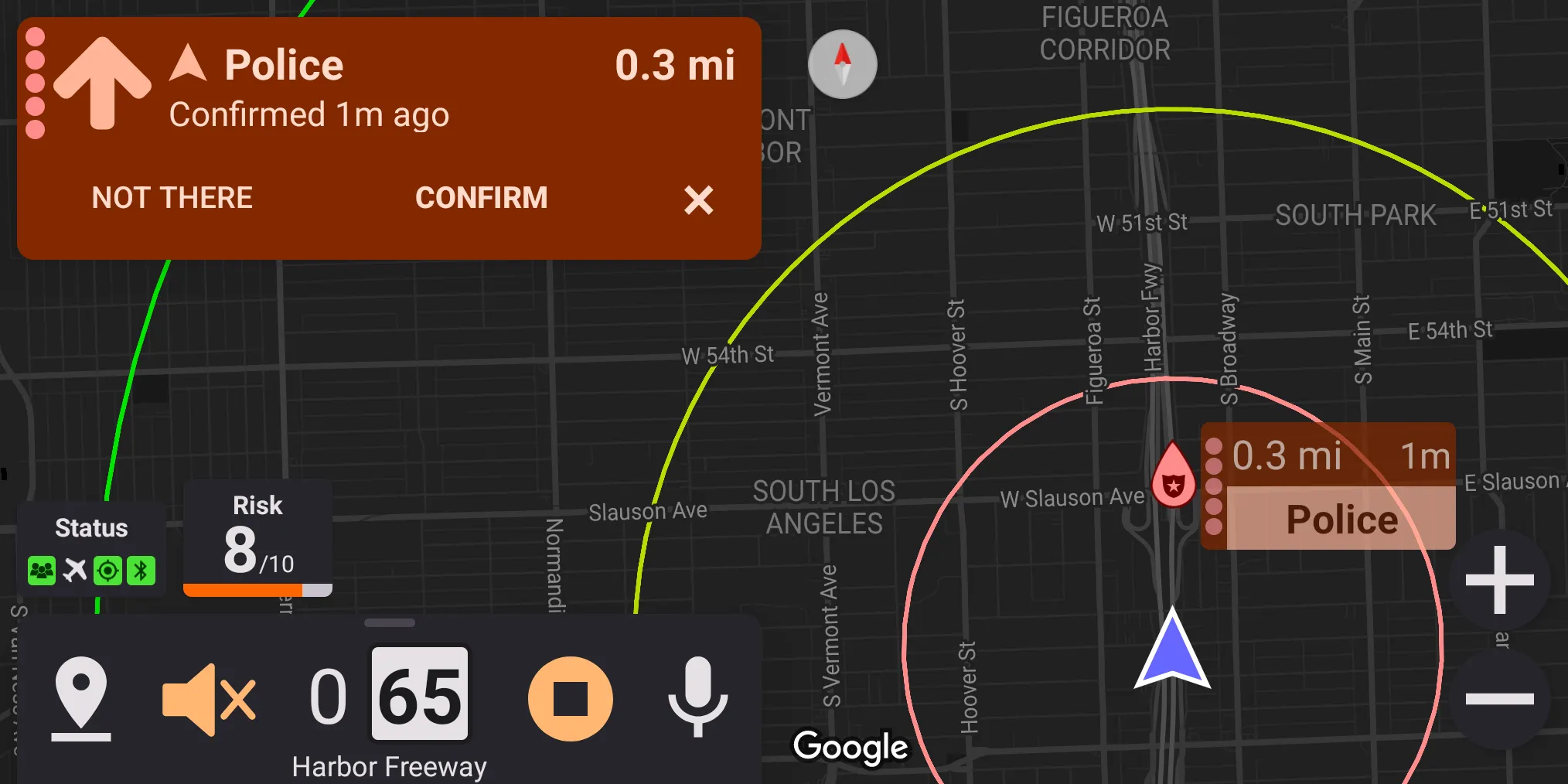Open the Police 0.3 mi map label
This screenshot has width=1568, height=784.
(x=1330, y=487)
